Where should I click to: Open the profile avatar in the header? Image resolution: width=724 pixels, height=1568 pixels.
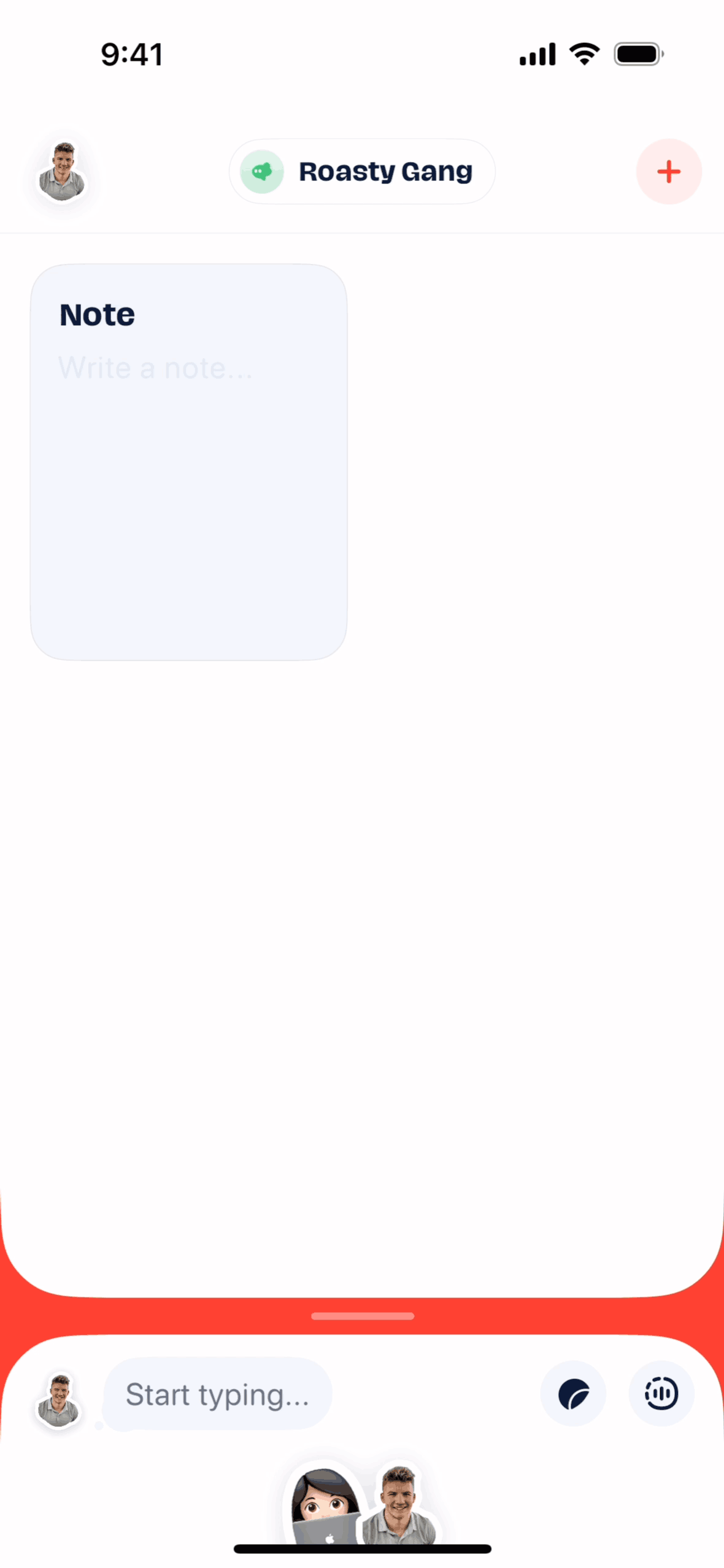tap(62, 172)
